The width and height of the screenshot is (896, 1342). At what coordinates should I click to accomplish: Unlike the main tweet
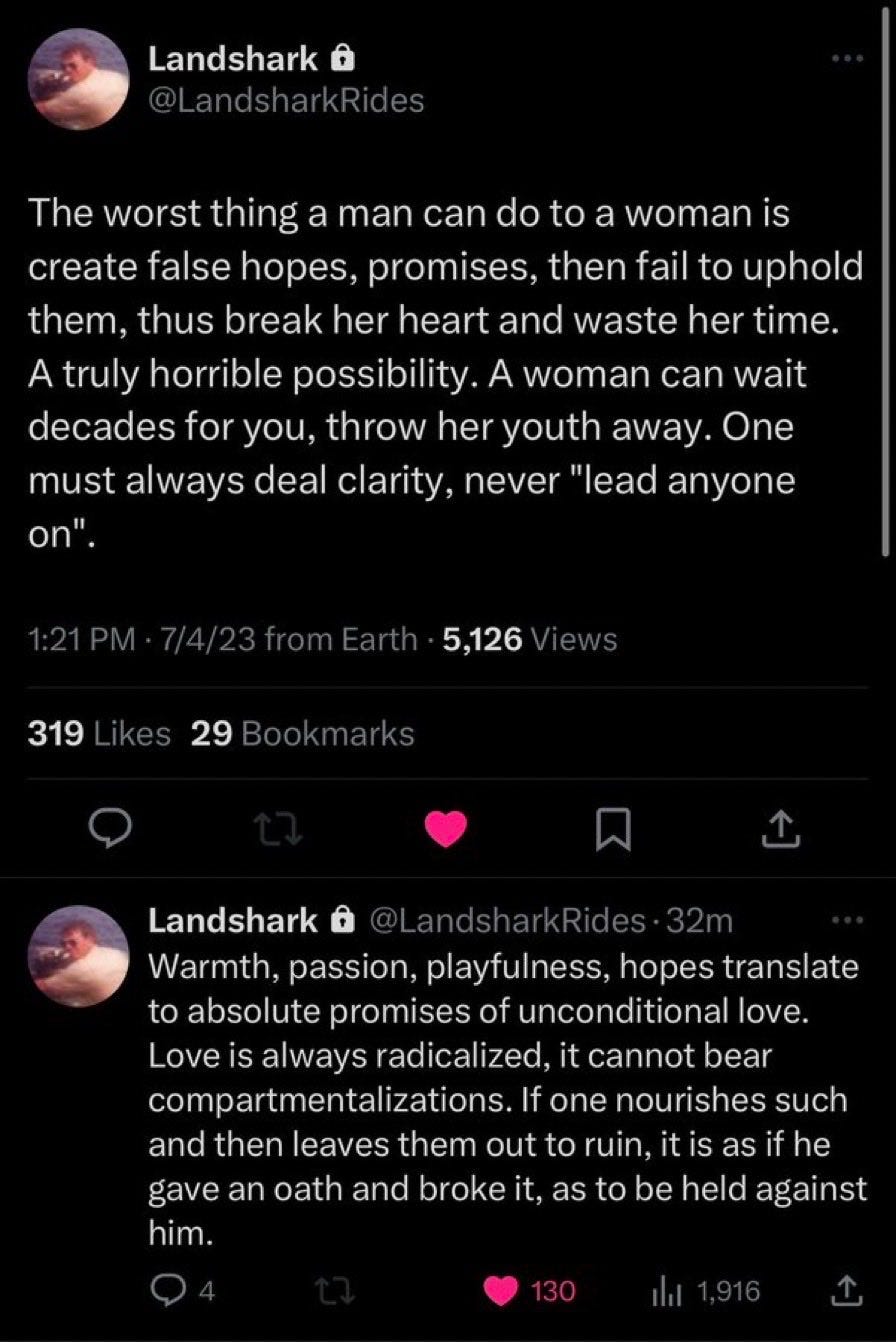pos(447,827)
